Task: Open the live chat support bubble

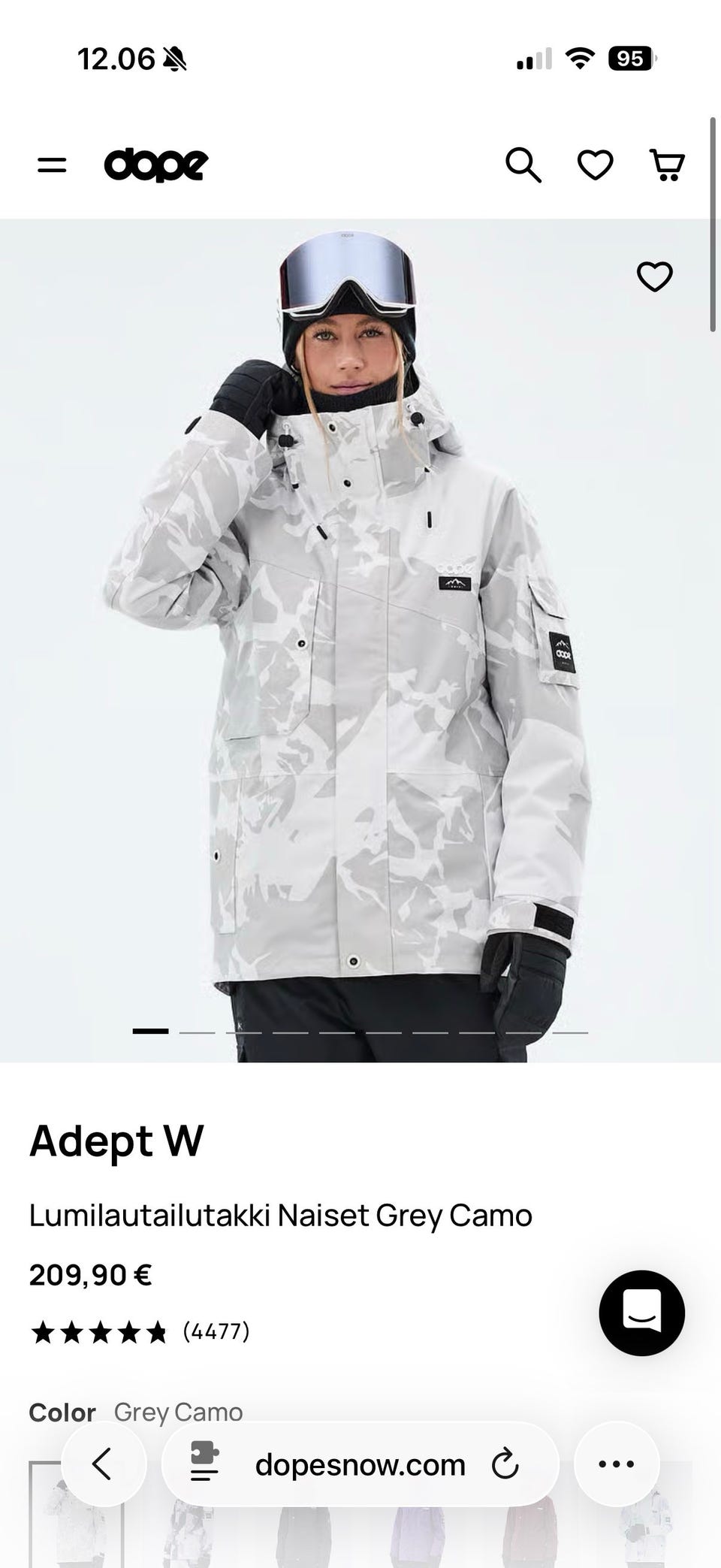Action: [x=641, y=1313]
